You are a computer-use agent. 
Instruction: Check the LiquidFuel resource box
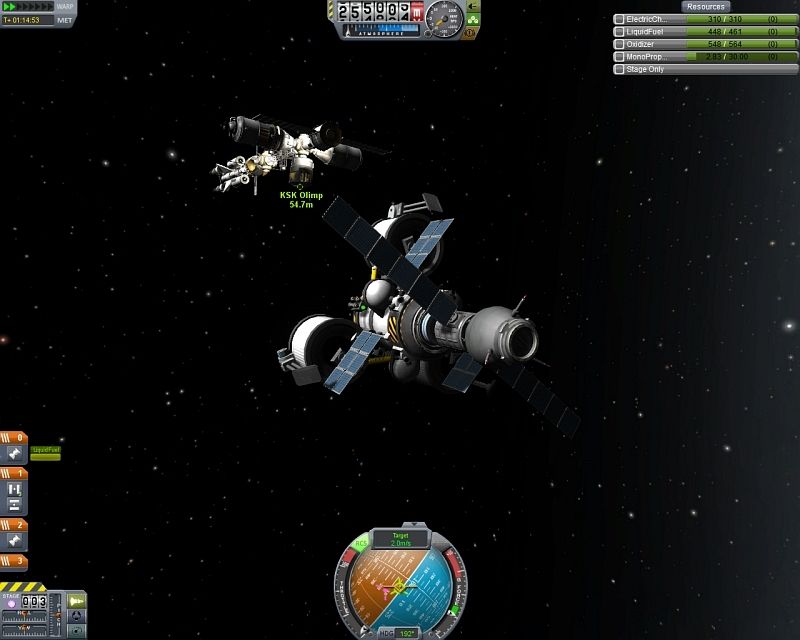(x=620, y=32)
